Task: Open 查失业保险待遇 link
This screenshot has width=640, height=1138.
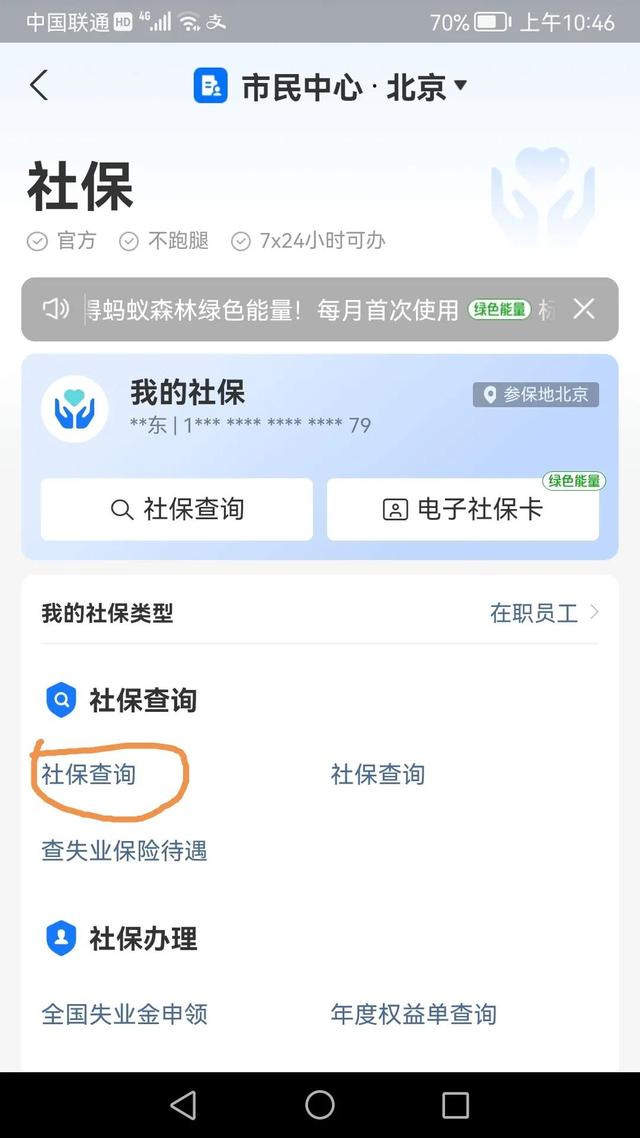Action: pos(124,851)
